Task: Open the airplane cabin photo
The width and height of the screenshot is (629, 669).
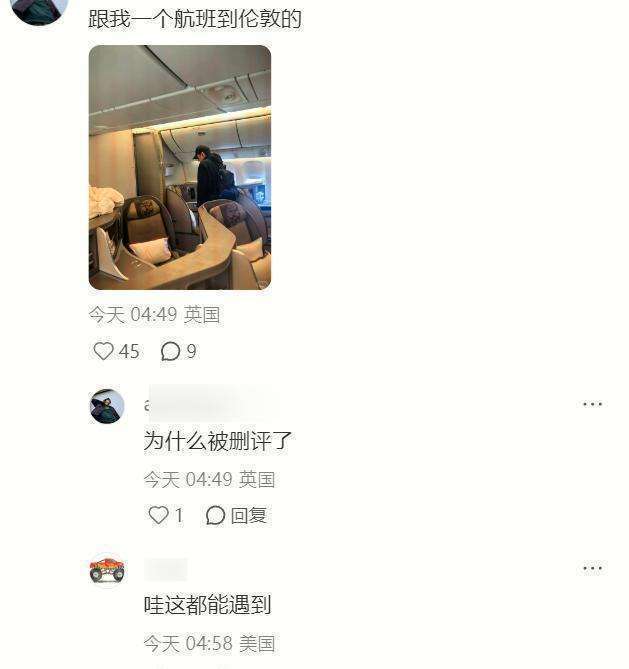Action: 180,167
